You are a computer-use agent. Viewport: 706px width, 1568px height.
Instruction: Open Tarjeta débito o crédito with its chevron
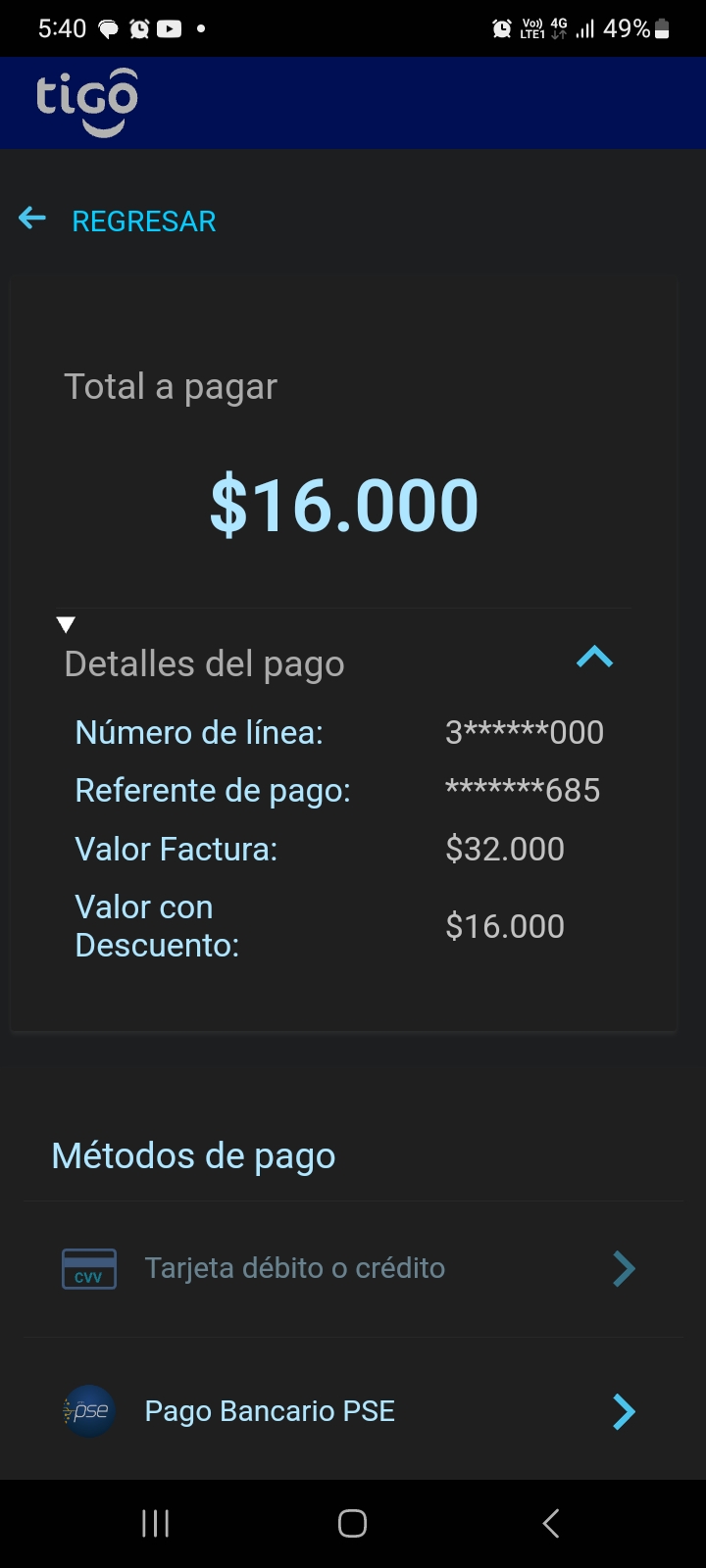click(x=624, y=1267)
